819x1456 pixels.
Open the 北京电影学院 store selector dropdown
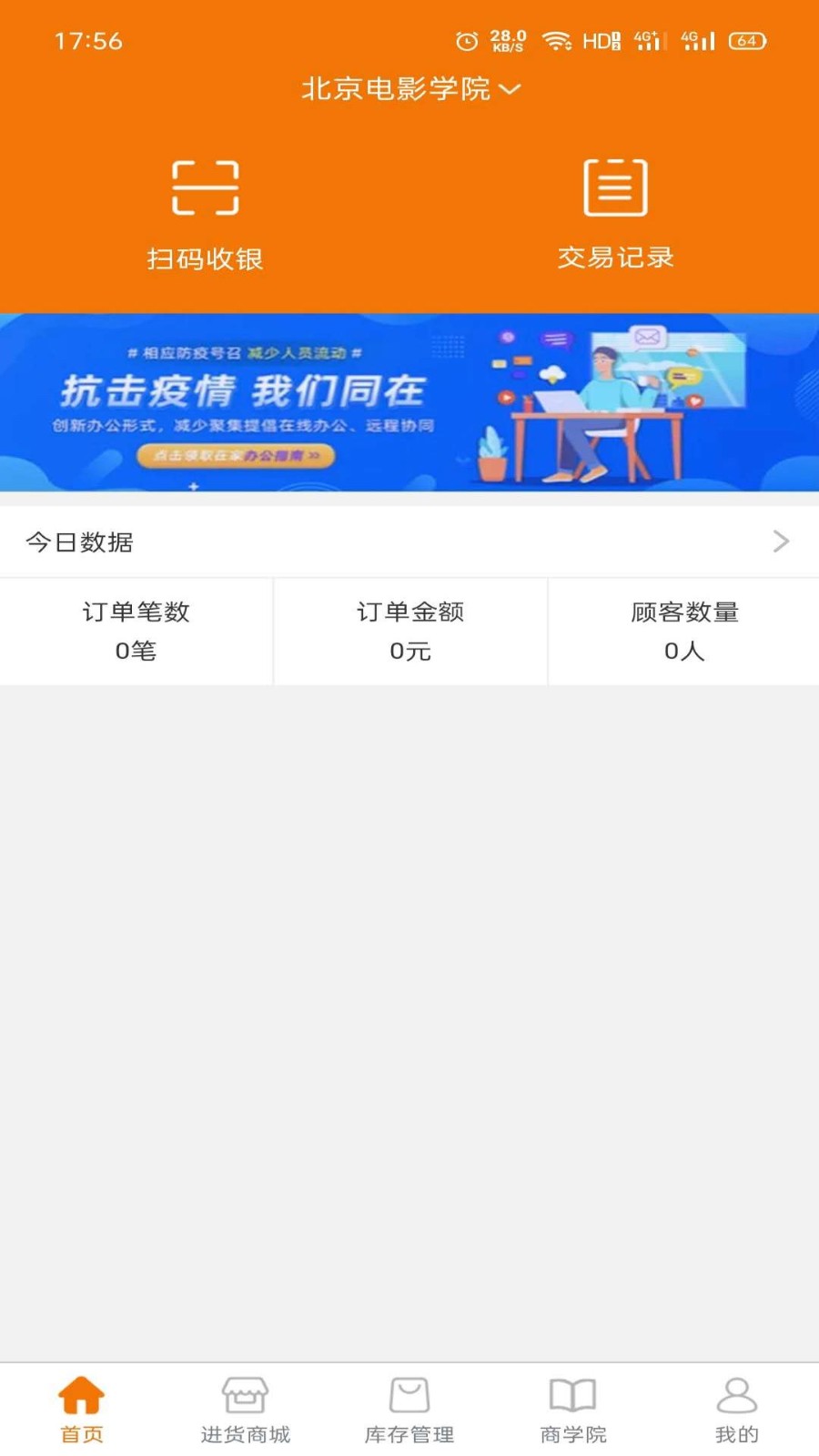point(409,88)
